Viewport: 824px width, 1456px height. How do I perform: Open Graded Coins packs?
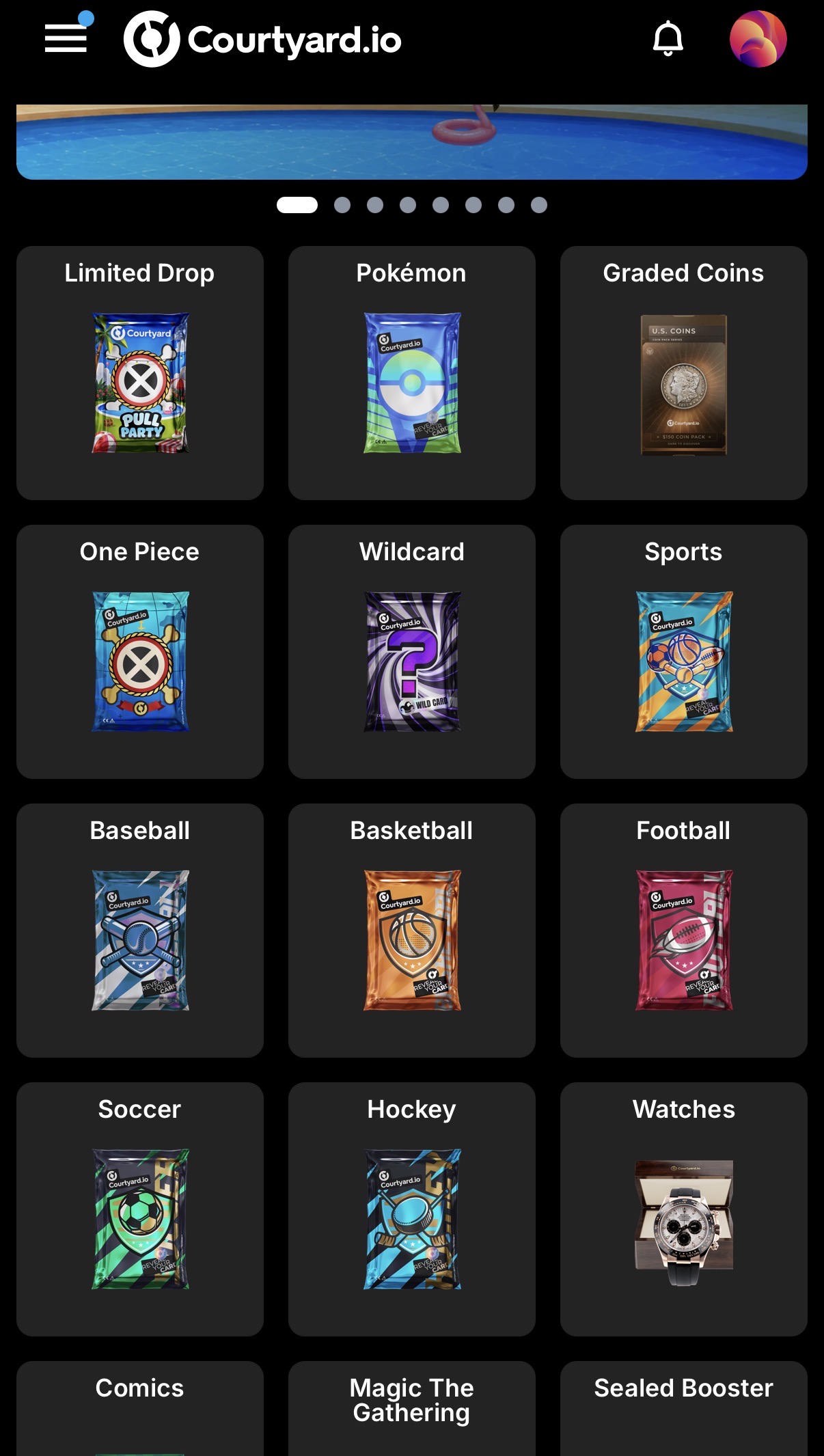(684, 373)
